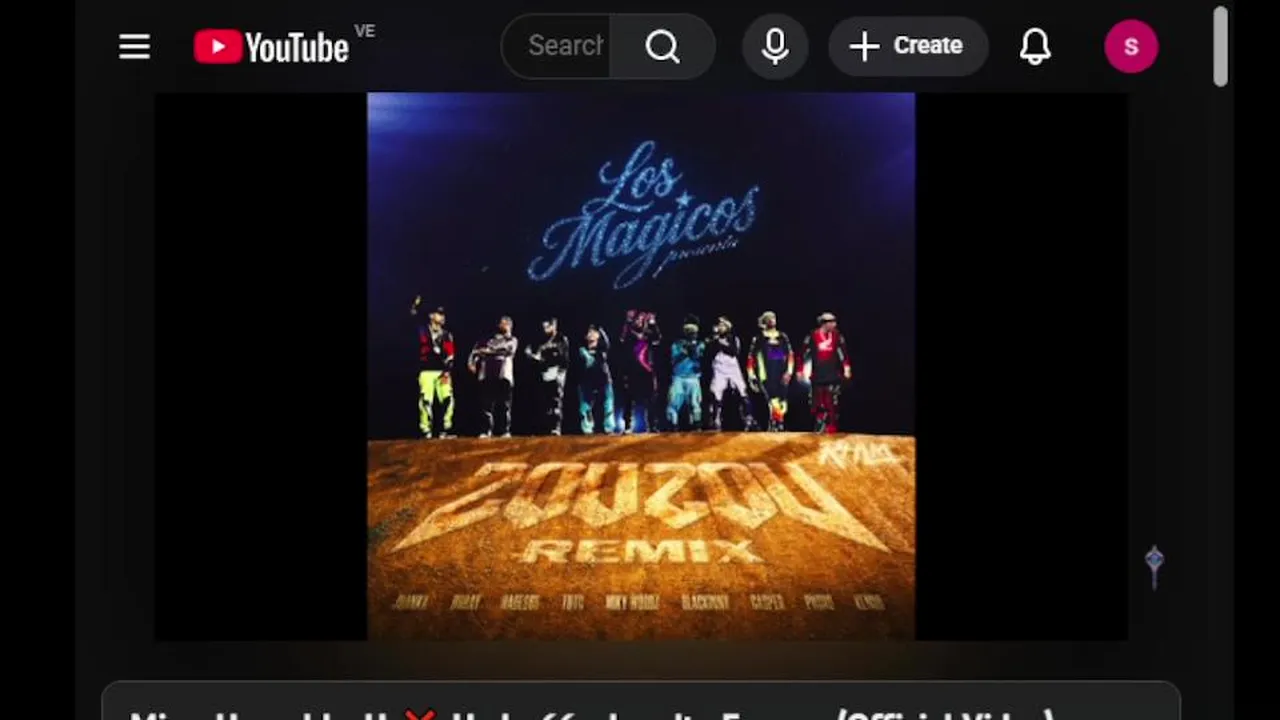Open the hamburger guide menu

(134, 46)
